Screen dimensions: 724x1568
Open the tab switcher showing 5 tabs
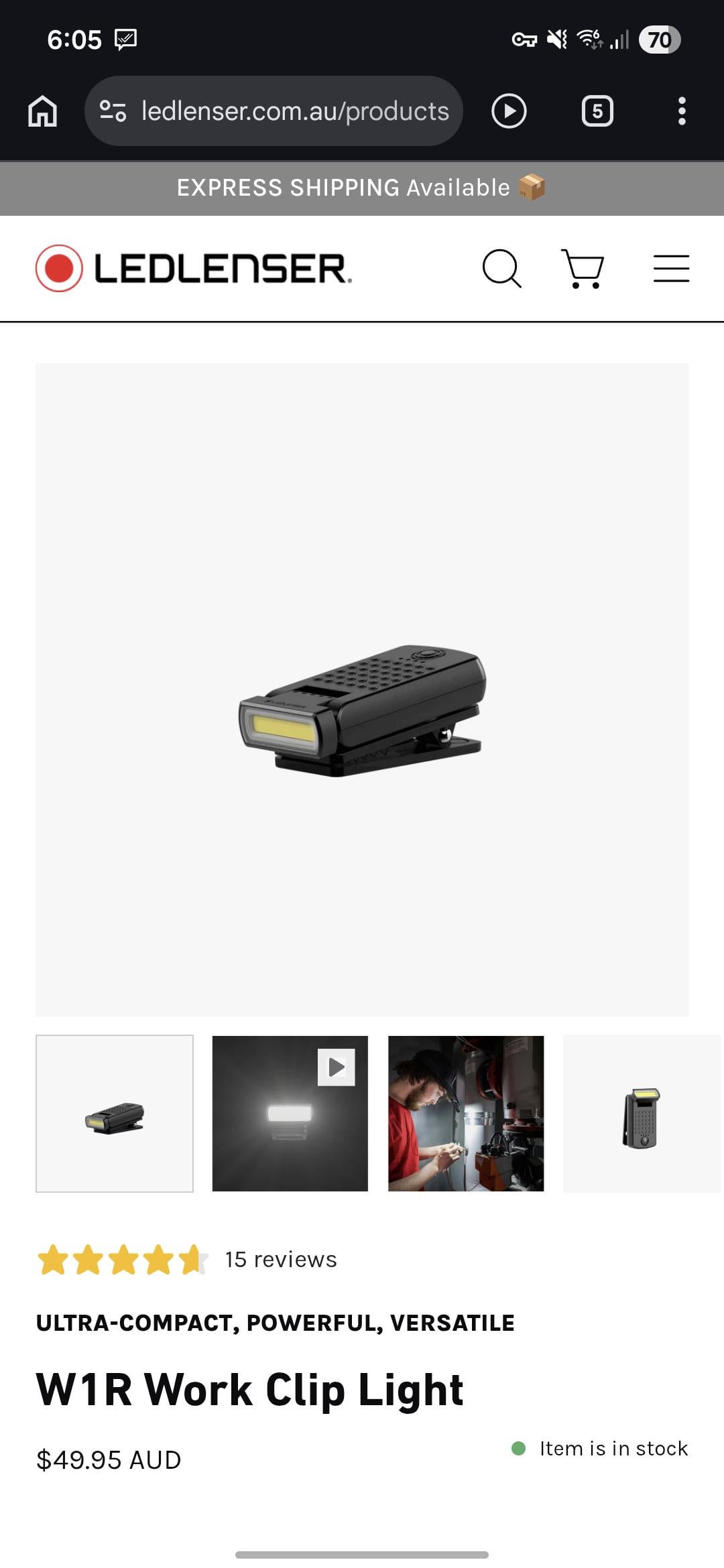pos(597,111)
